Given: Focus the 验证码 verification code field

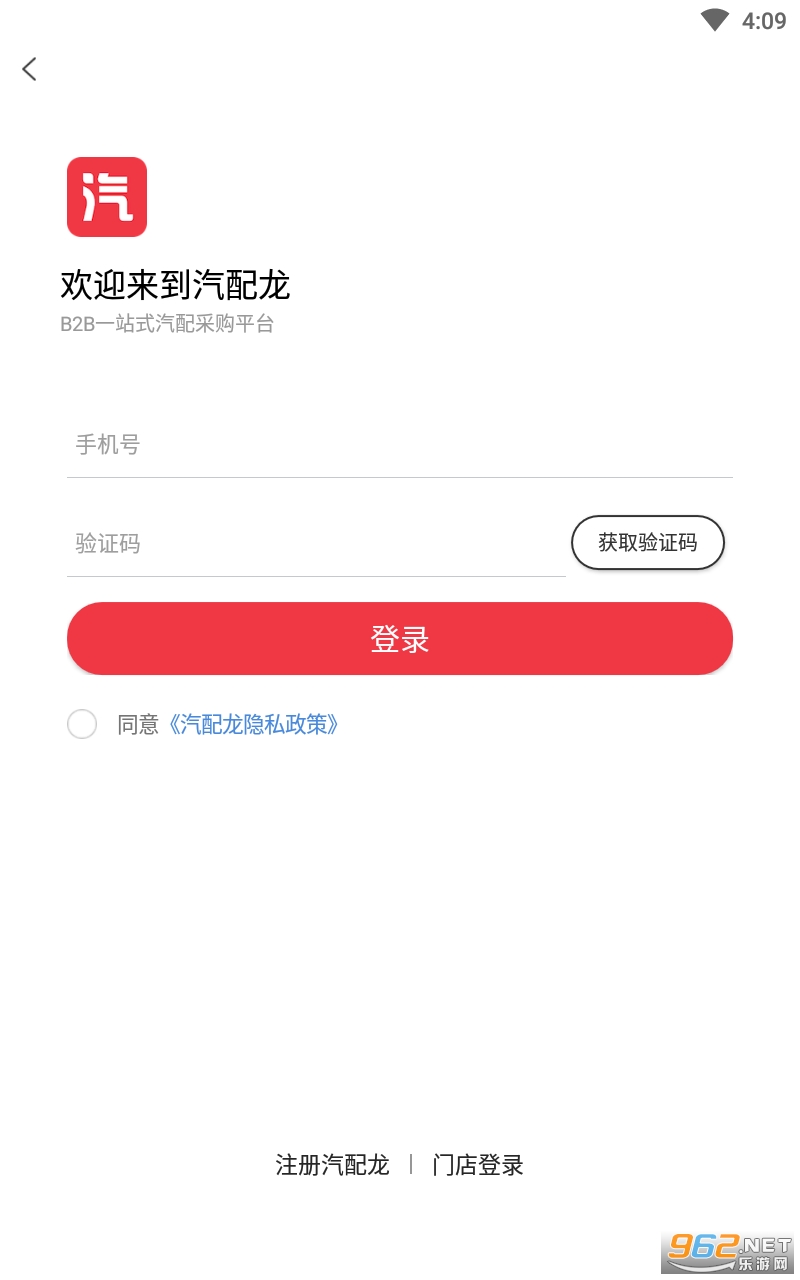Looking at the screenshot, I should click(x=316, y=544).
